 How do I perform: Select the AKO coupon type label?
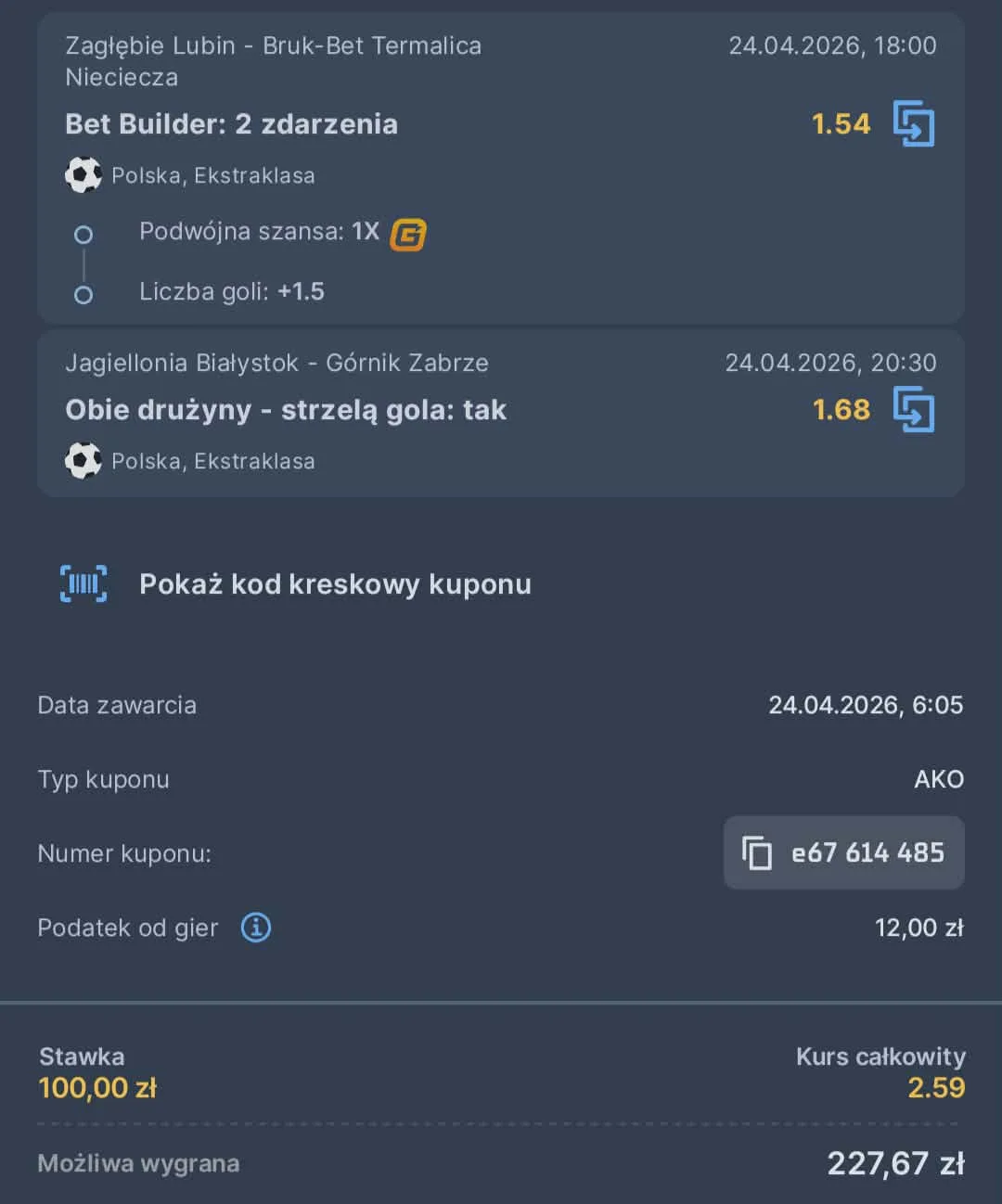click(940, 779)
